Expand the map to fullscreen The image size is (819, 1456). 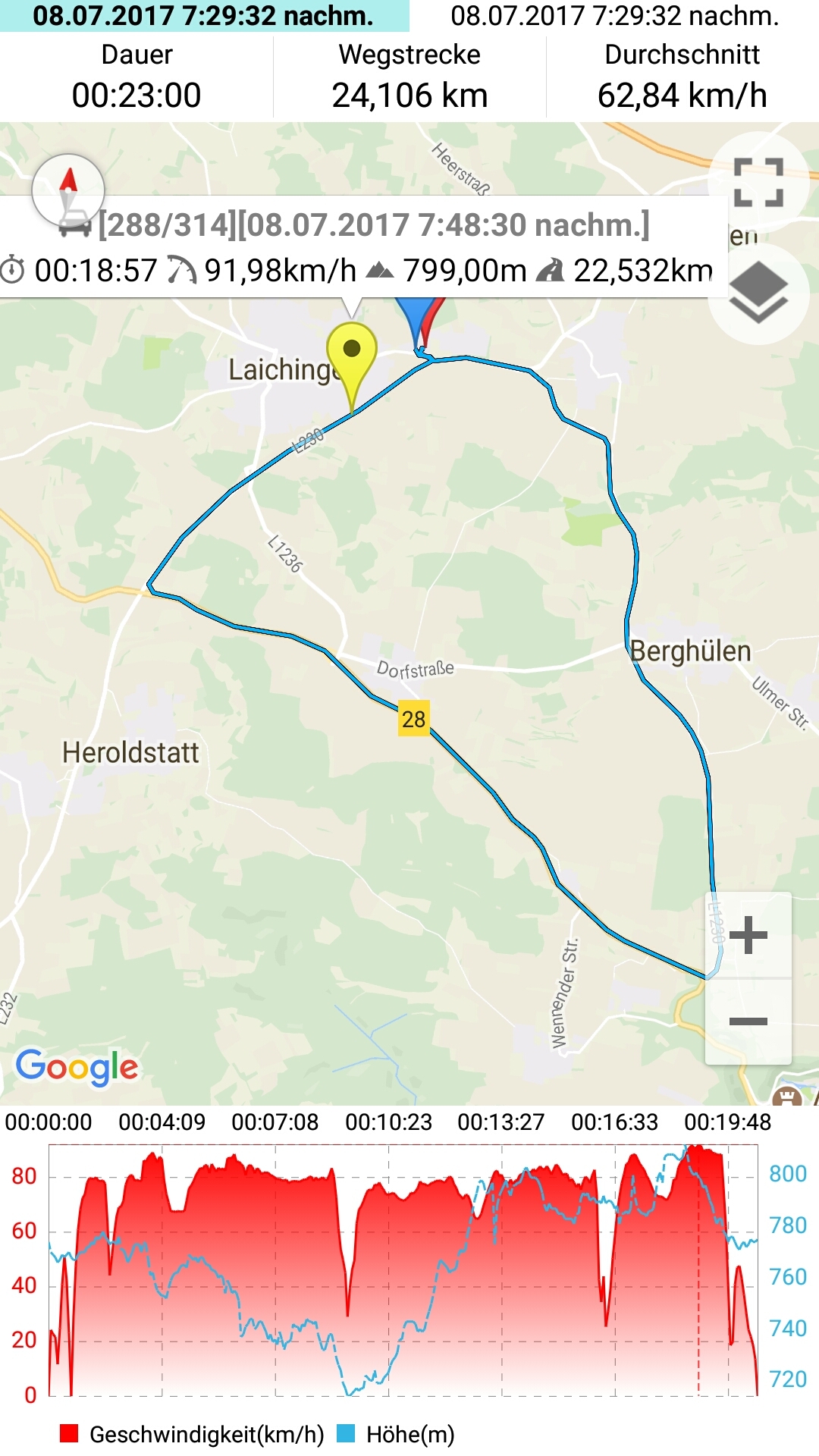click(x=758, y=182)
